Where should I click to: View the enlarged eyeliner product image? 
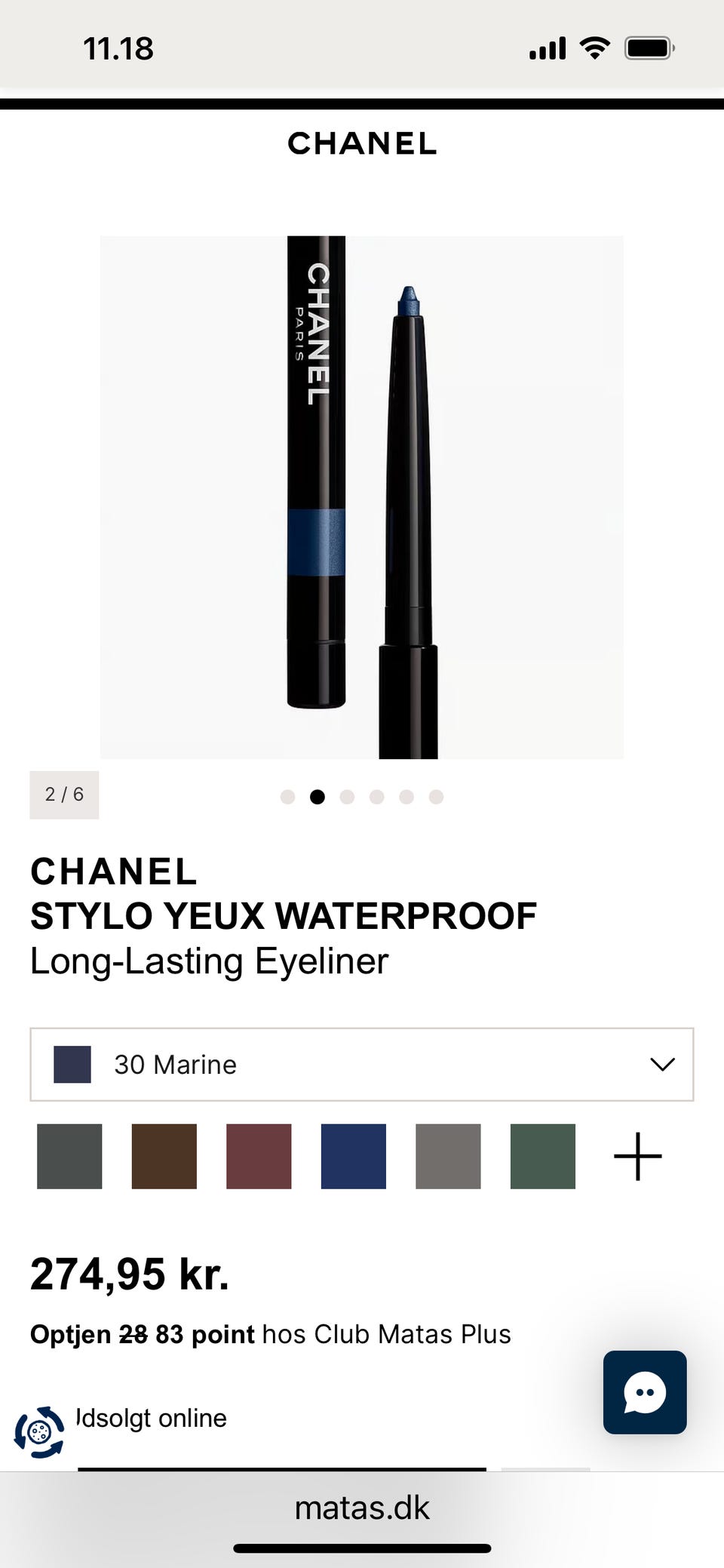pyautogui.click(x=362, y=497)
